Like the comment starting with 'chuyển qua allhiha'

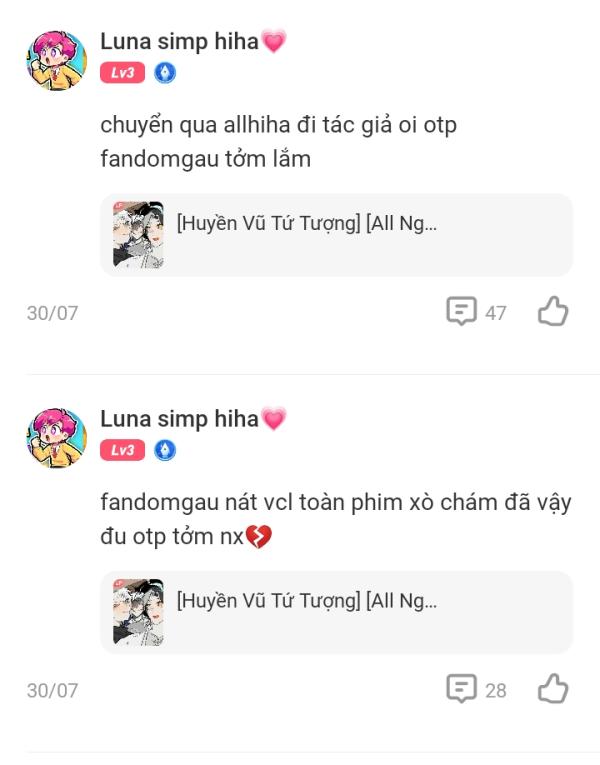553,313
